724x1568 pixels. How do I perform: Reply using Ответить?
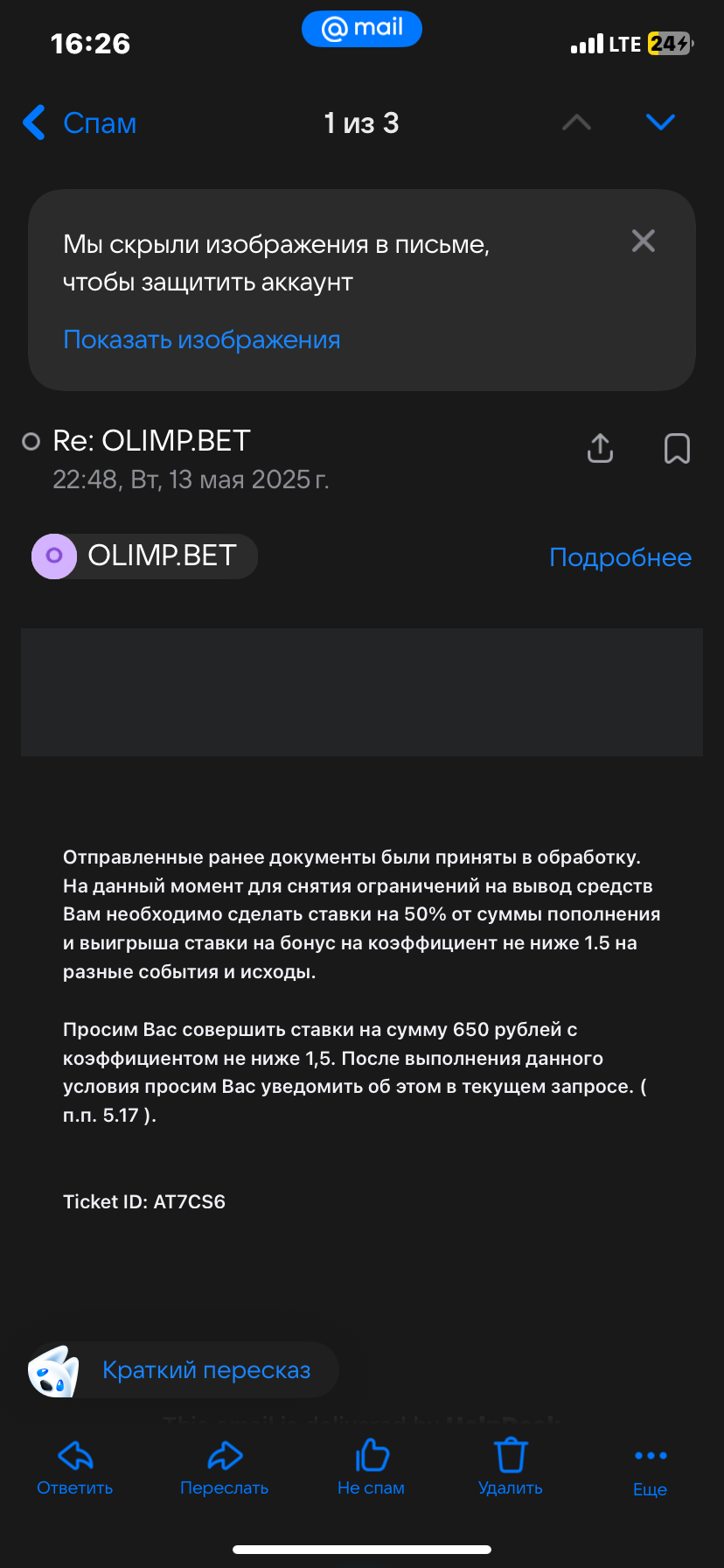tap(75, 1468)
